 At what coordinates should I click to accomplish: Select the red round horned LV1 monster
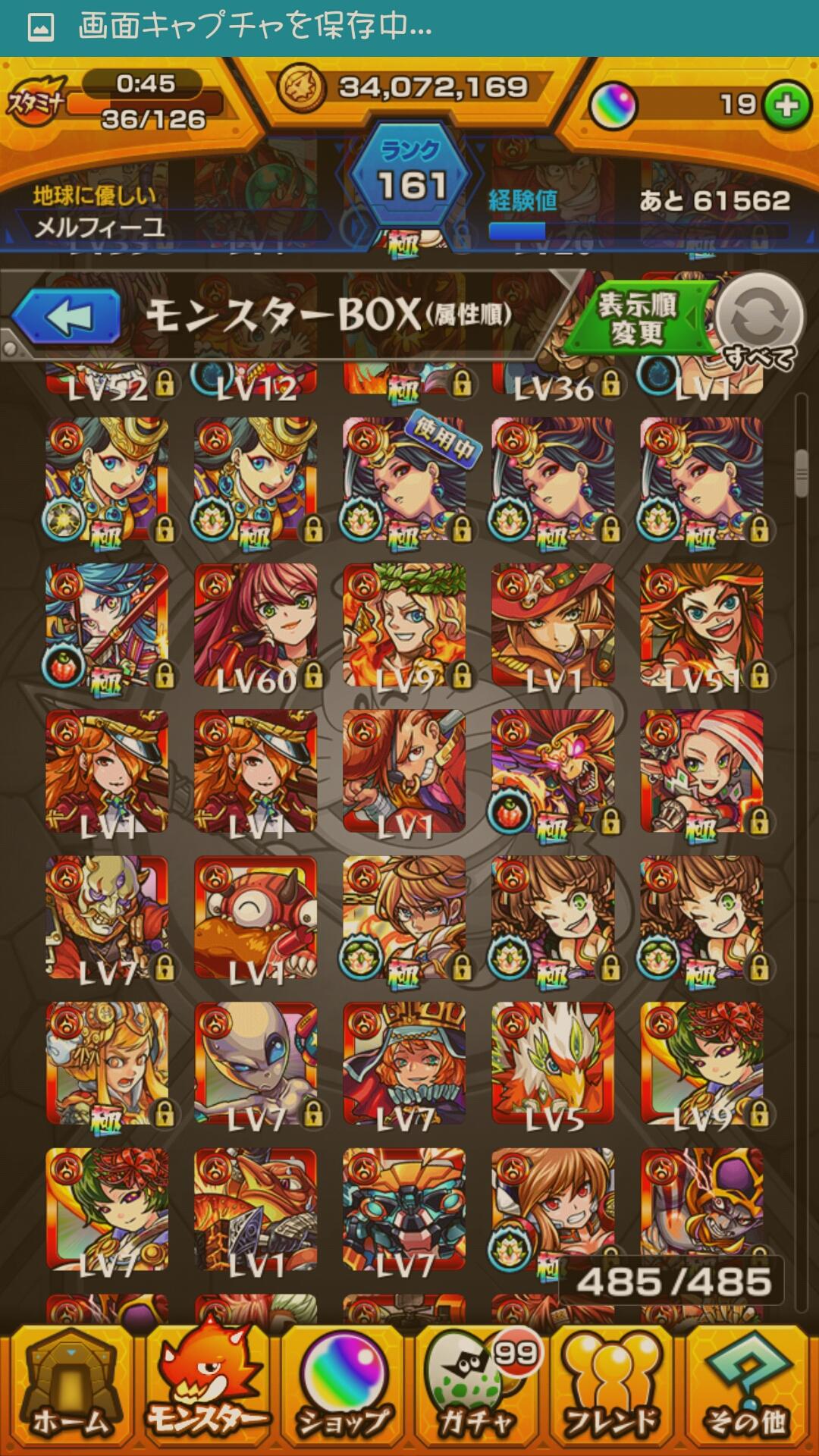click(x=256, y=918)
